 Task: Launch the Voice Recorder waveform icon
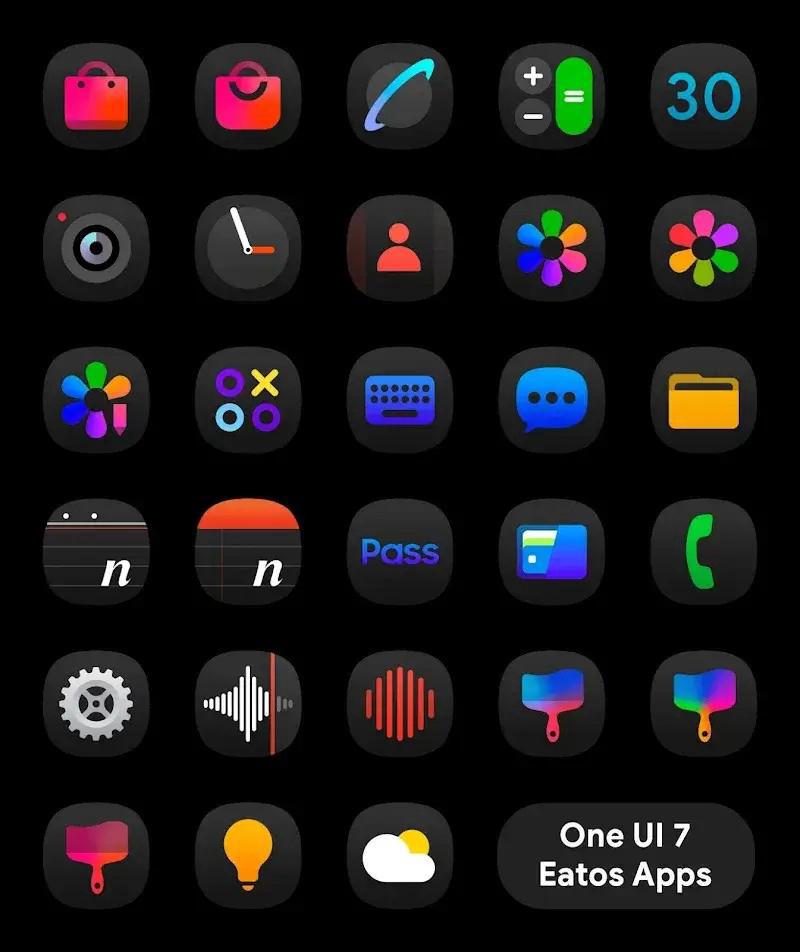[248, 703]
